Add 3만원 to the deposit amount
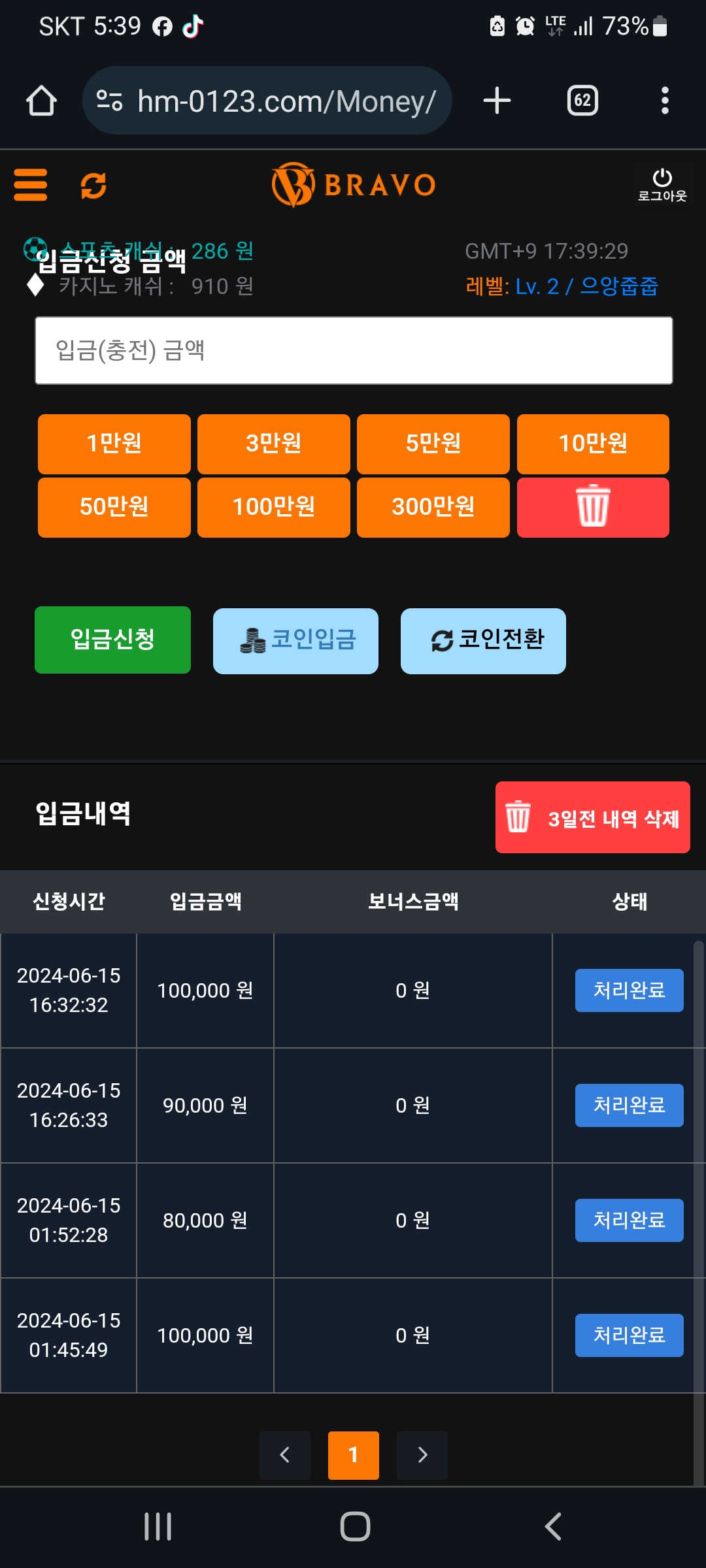This screenshot has height=1568, width=706. (274, 444)
